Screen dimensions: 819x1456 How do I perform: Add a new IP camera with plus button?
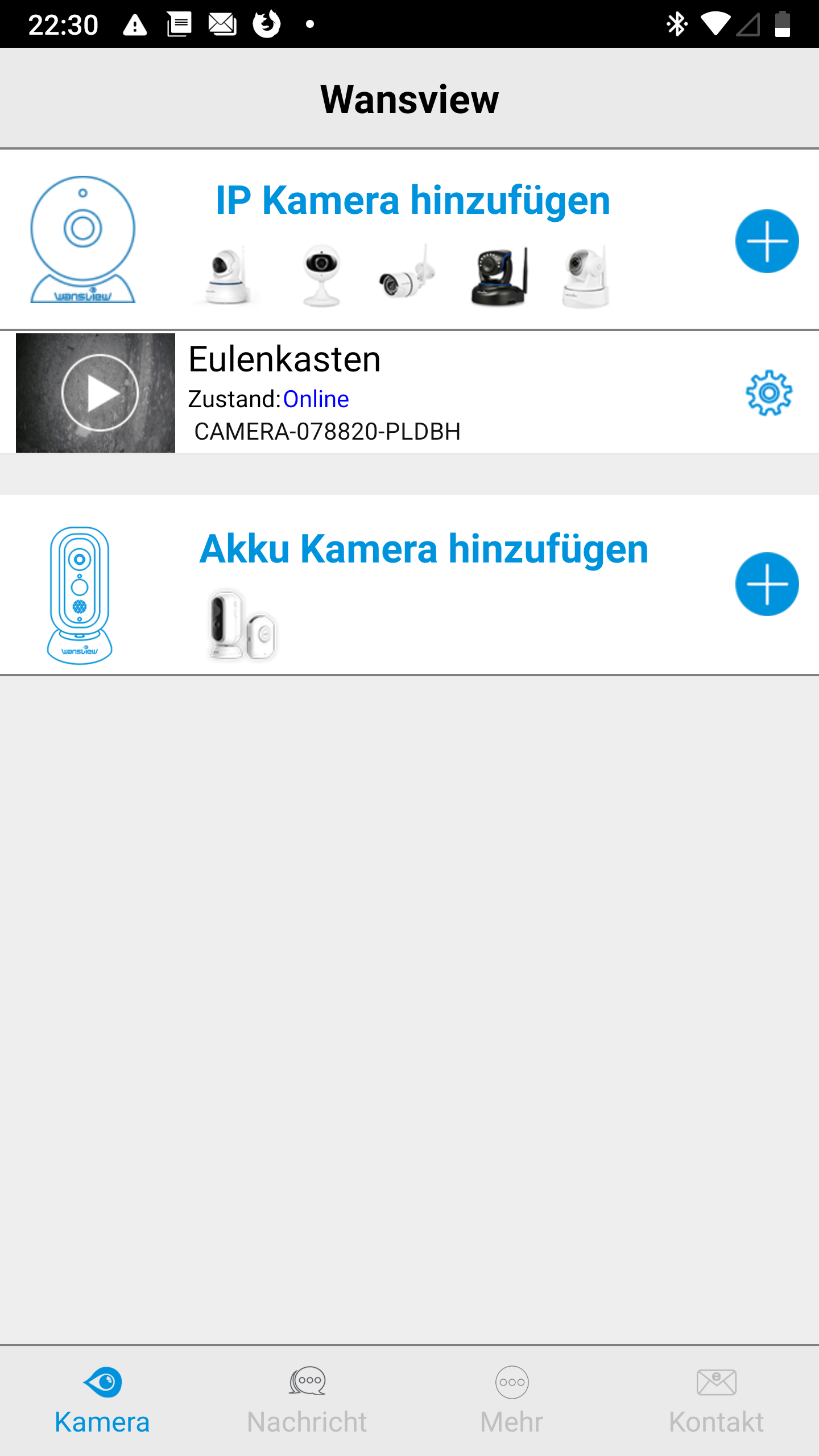767,241
